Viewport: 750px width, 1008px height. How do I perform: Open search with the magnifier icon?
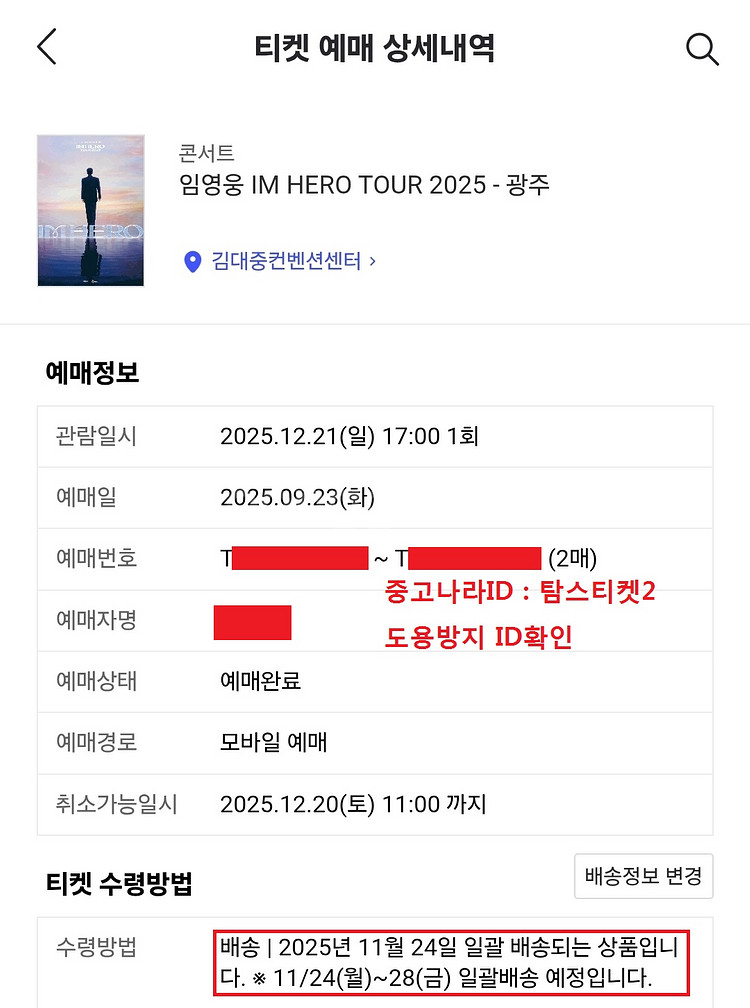(702, 47)
